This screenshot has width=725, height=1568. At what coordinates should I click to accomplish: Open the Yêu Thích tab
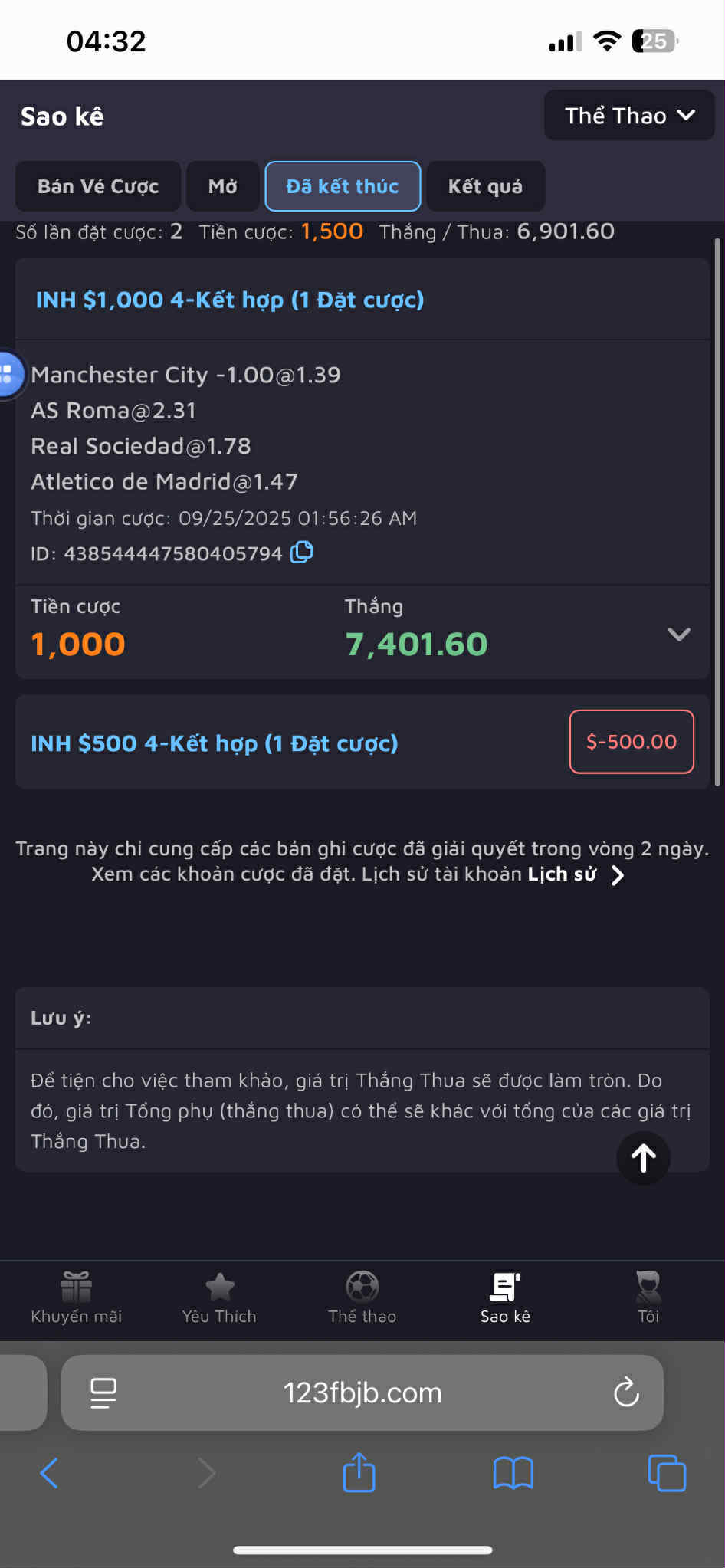point(219,1297)
